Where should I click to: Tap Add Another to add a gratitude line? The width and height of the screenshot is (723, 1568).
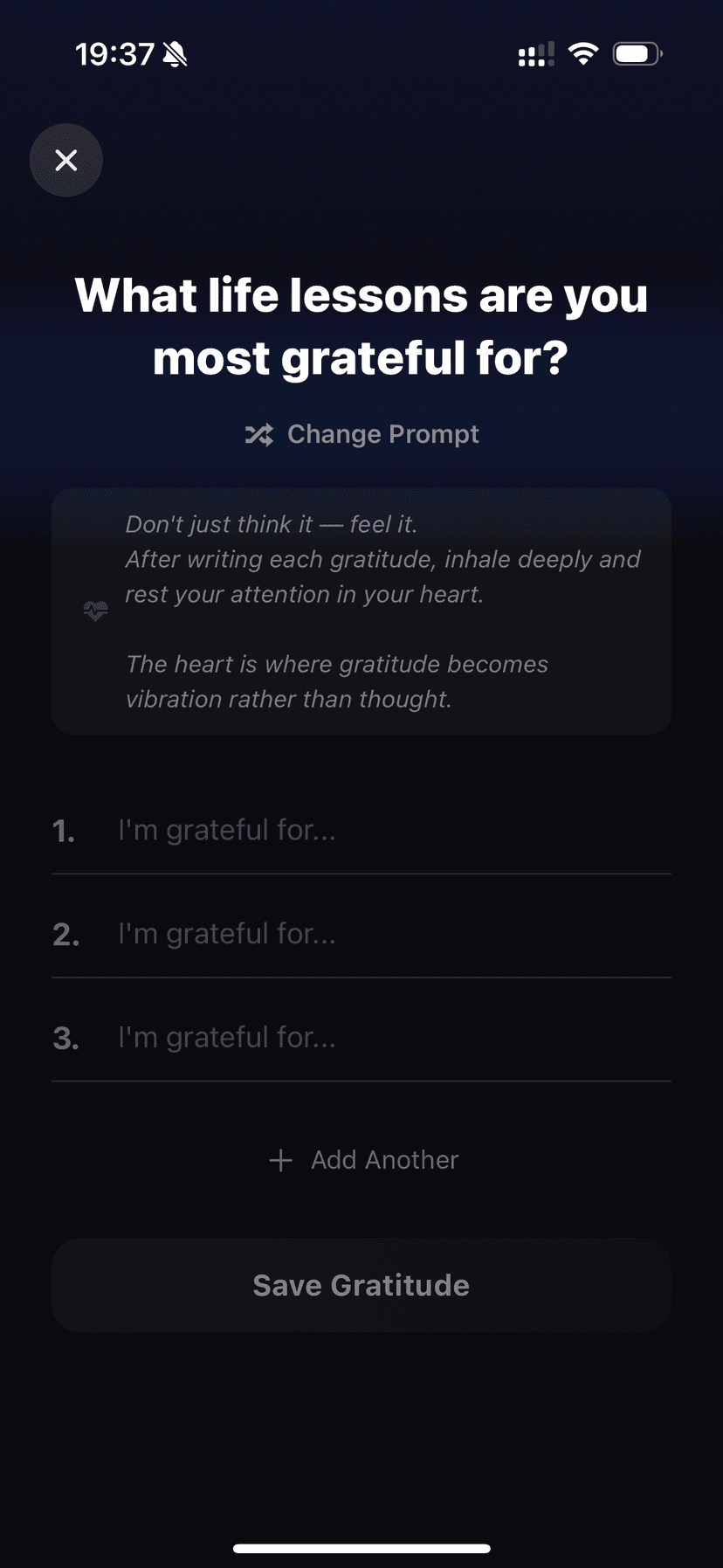click(384, 1160)
